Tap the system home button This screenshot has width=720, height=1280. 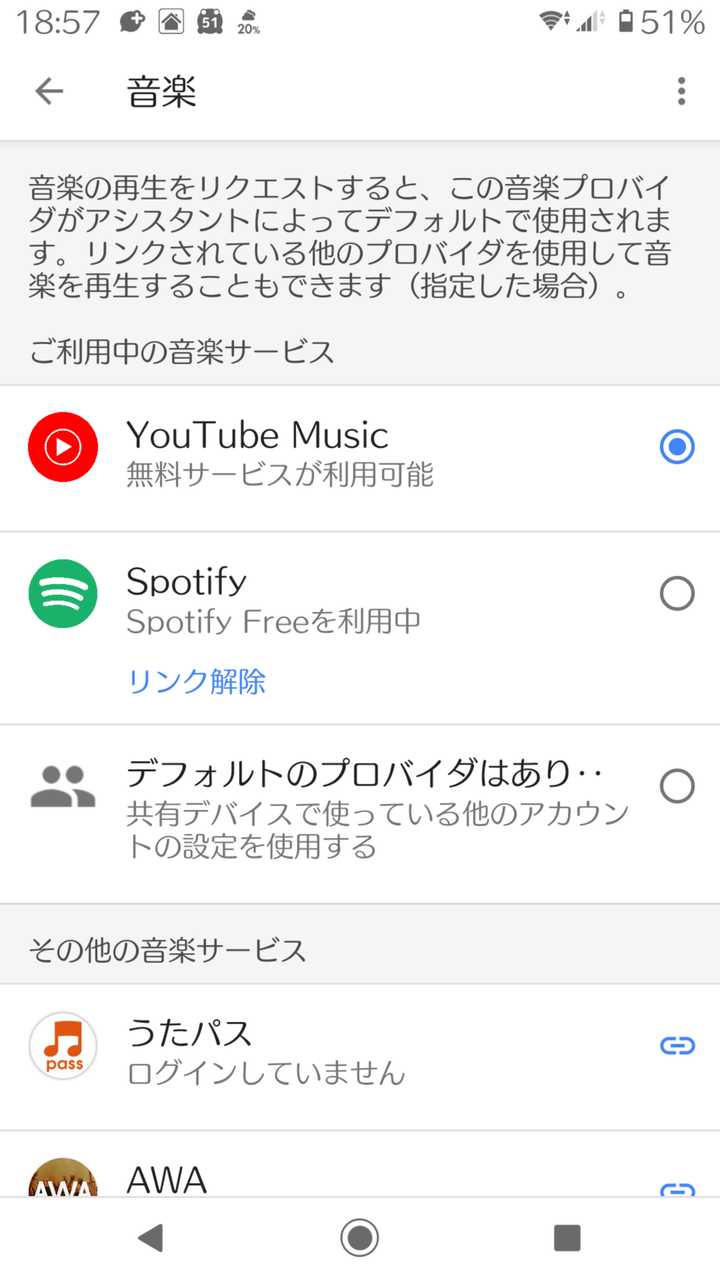(x=359, y=1238)
